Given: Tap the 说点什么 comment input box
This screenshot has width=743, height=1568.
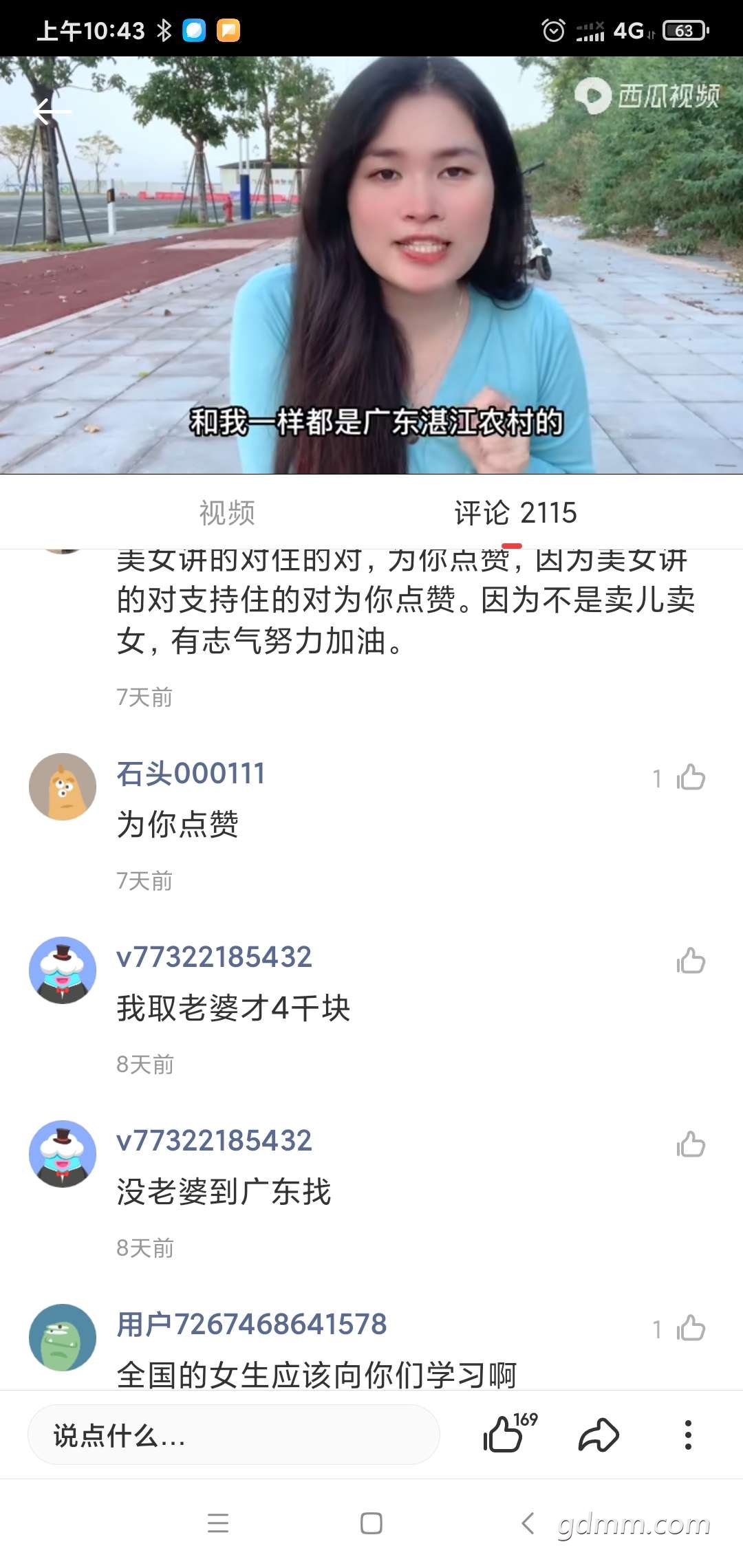Looking at the screenshot, I should click(x=234, y=1435).
